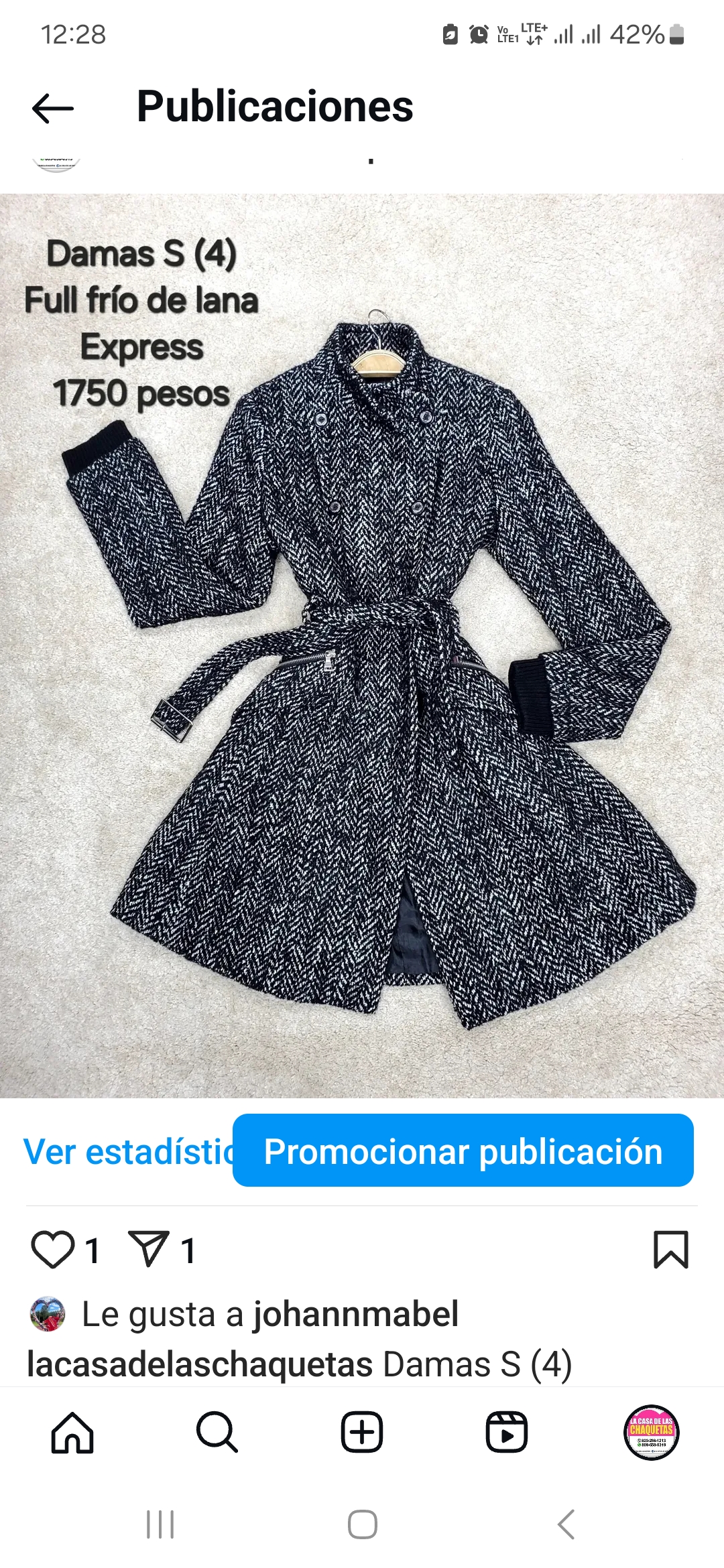Open lacasadelaschaquetas username in caption
This screenshot has height=1568, width=724.
point(200,1364)
